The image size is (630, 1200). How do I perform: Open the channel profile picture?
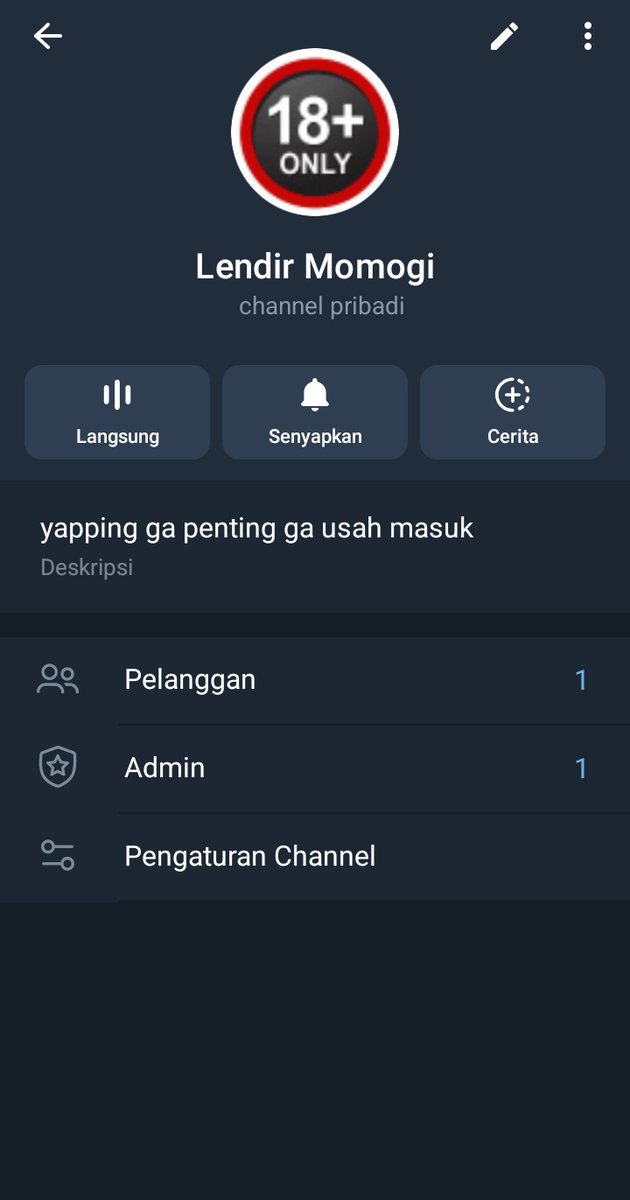click(x=315, y=131)
